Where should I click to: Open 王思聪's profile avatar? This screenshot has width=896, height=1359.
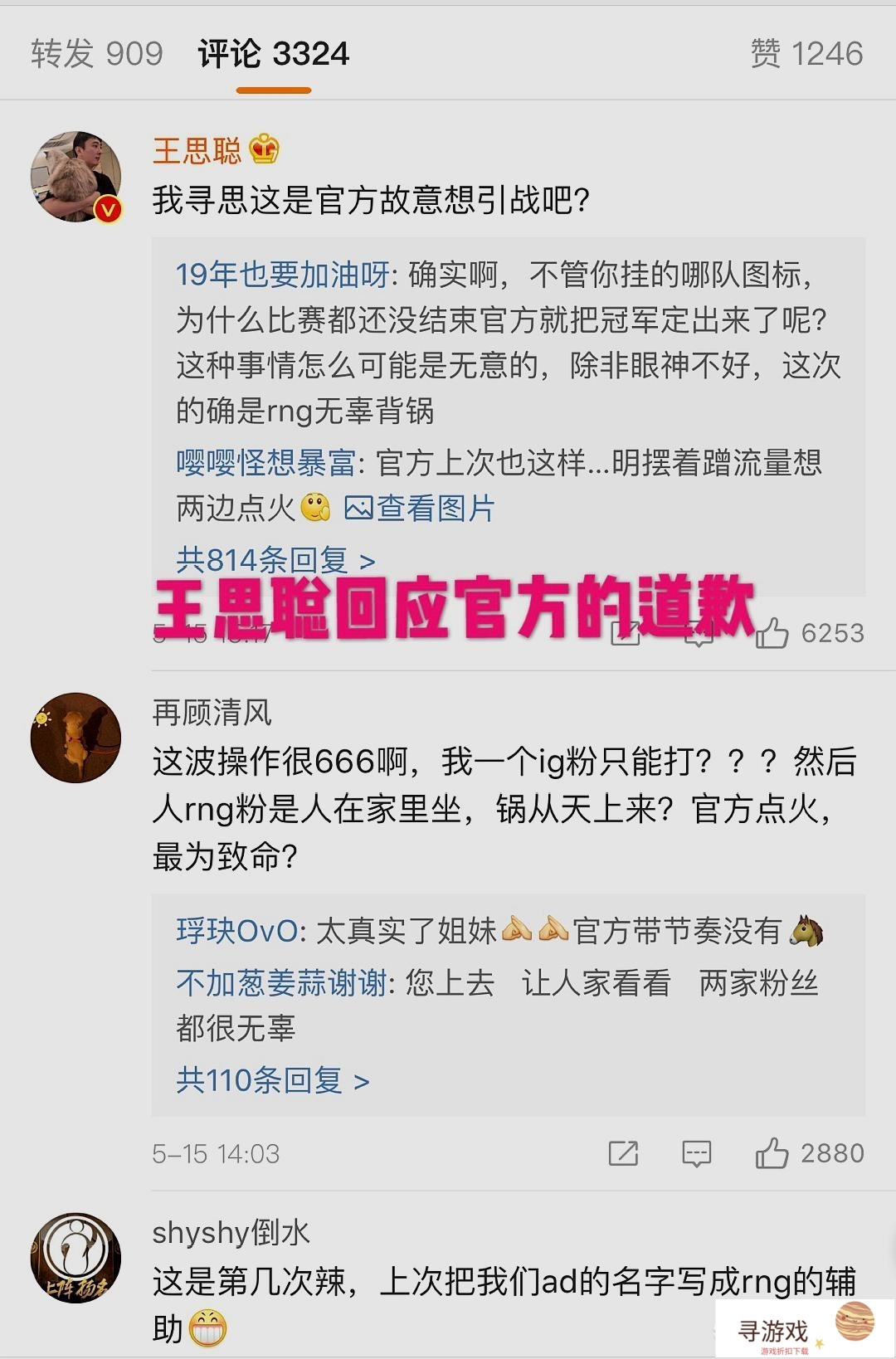(x=76, y=176)
